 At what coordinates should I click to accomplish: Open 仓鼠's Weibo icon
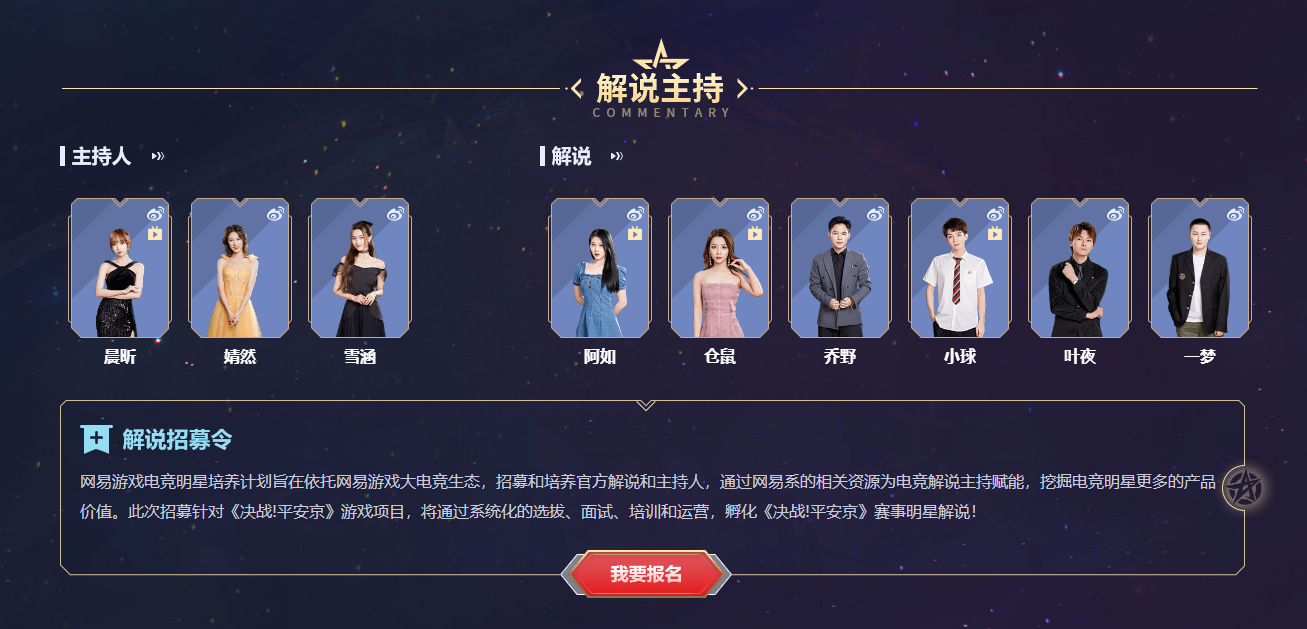pos(755,213)
